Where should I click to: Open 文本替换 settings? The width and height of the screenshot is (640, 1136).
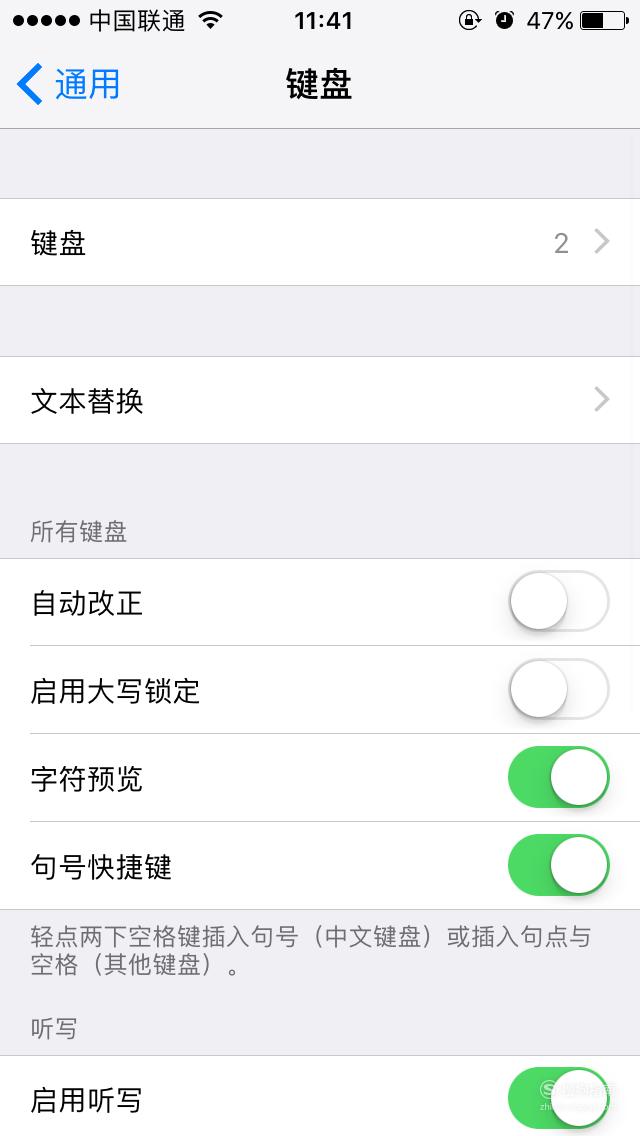point(320,400)
